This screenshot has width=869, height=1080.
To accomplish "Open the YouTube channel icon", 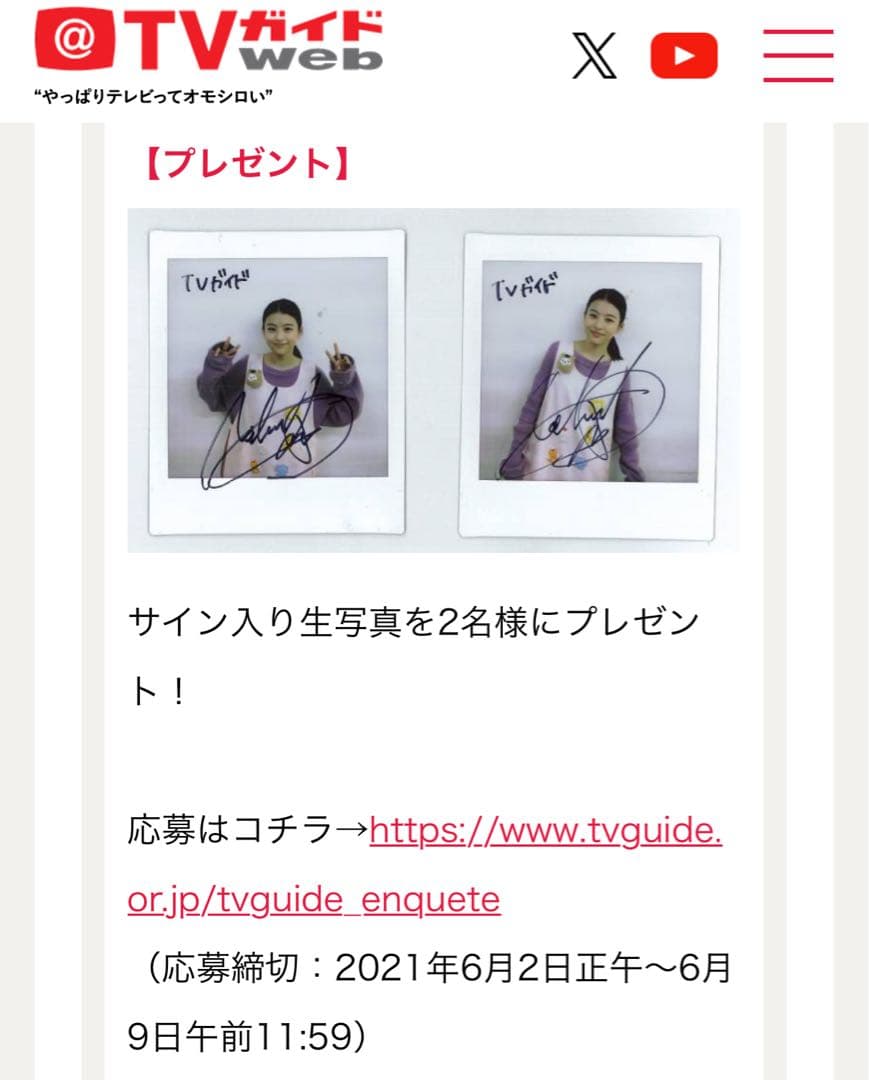I will [x=684, y=55].
